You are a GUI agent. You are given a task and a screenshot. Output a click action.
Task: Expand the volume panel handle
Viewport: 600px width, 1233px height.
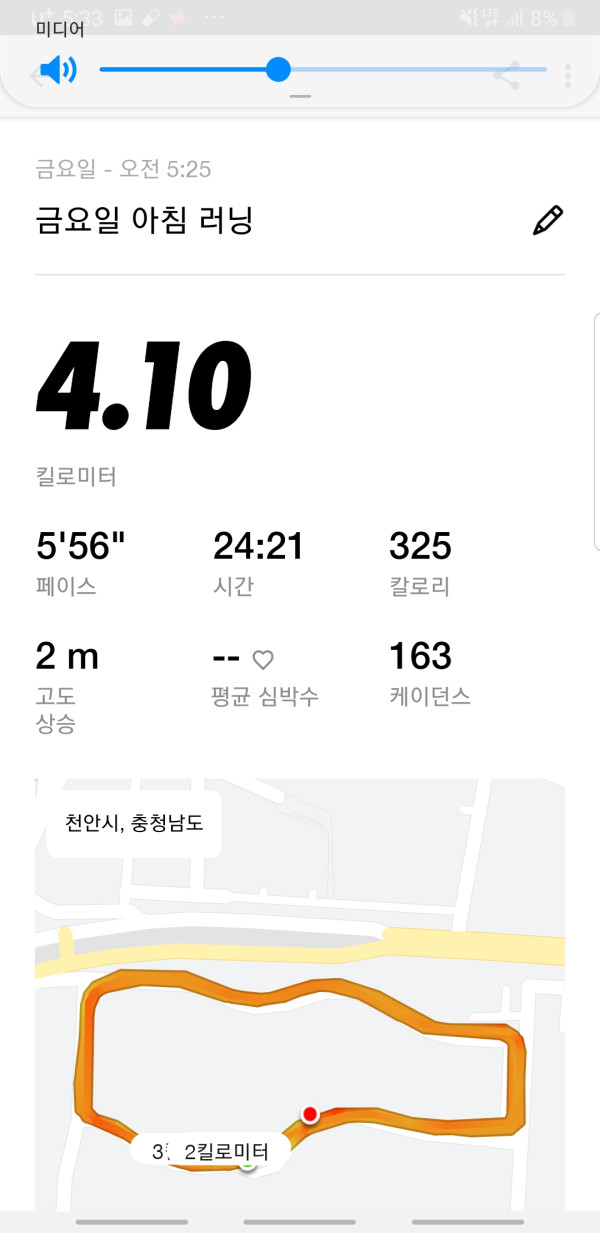click(x=300, y=97)
